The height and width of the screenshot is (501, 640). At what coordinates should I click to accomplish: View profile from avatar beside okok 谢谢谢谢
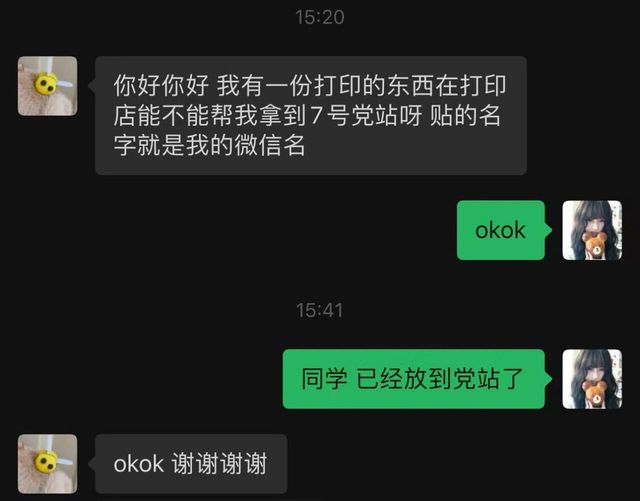(47, 464)
